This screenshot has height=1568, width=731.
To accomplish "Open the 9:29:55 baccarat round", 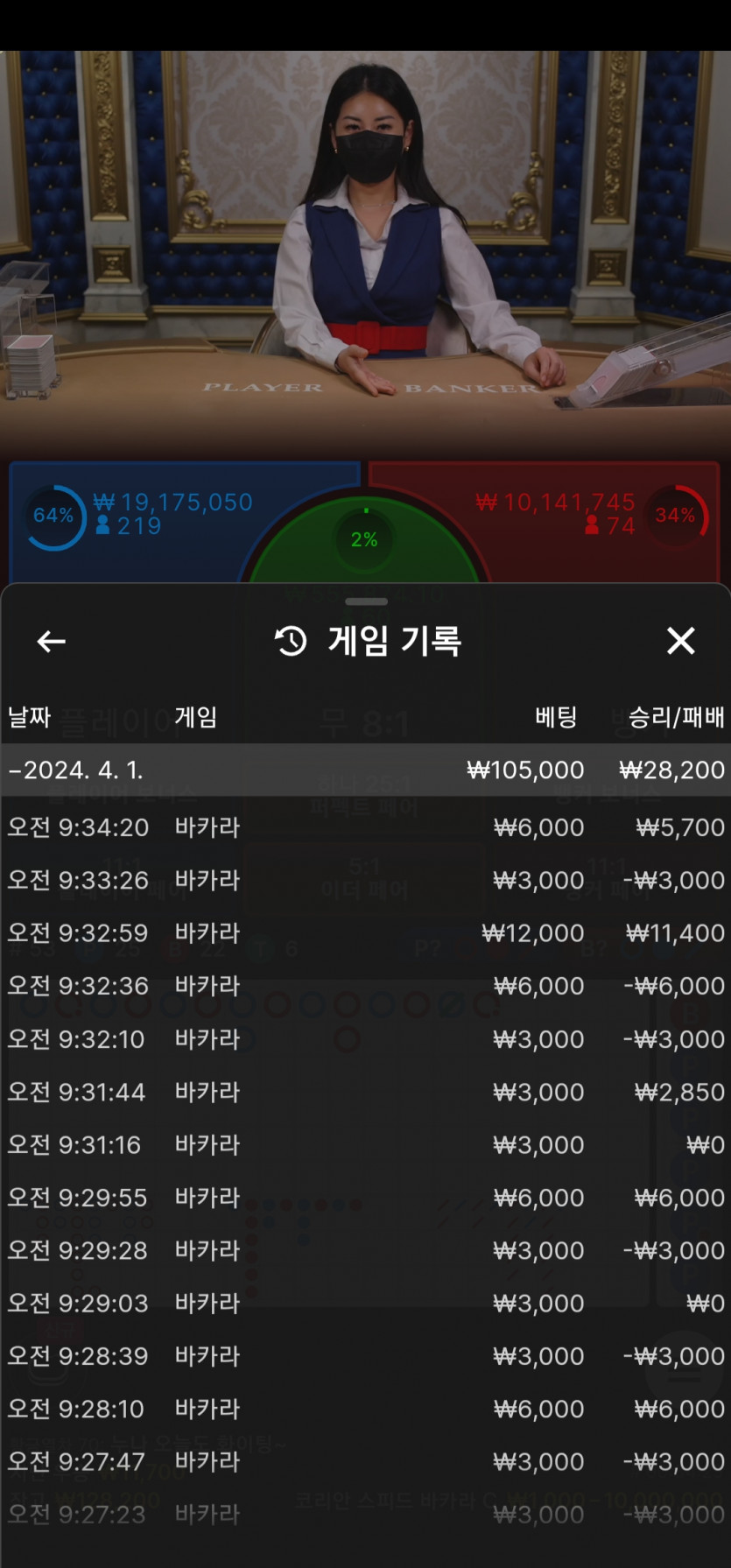I will click(x=365, y=1198).
